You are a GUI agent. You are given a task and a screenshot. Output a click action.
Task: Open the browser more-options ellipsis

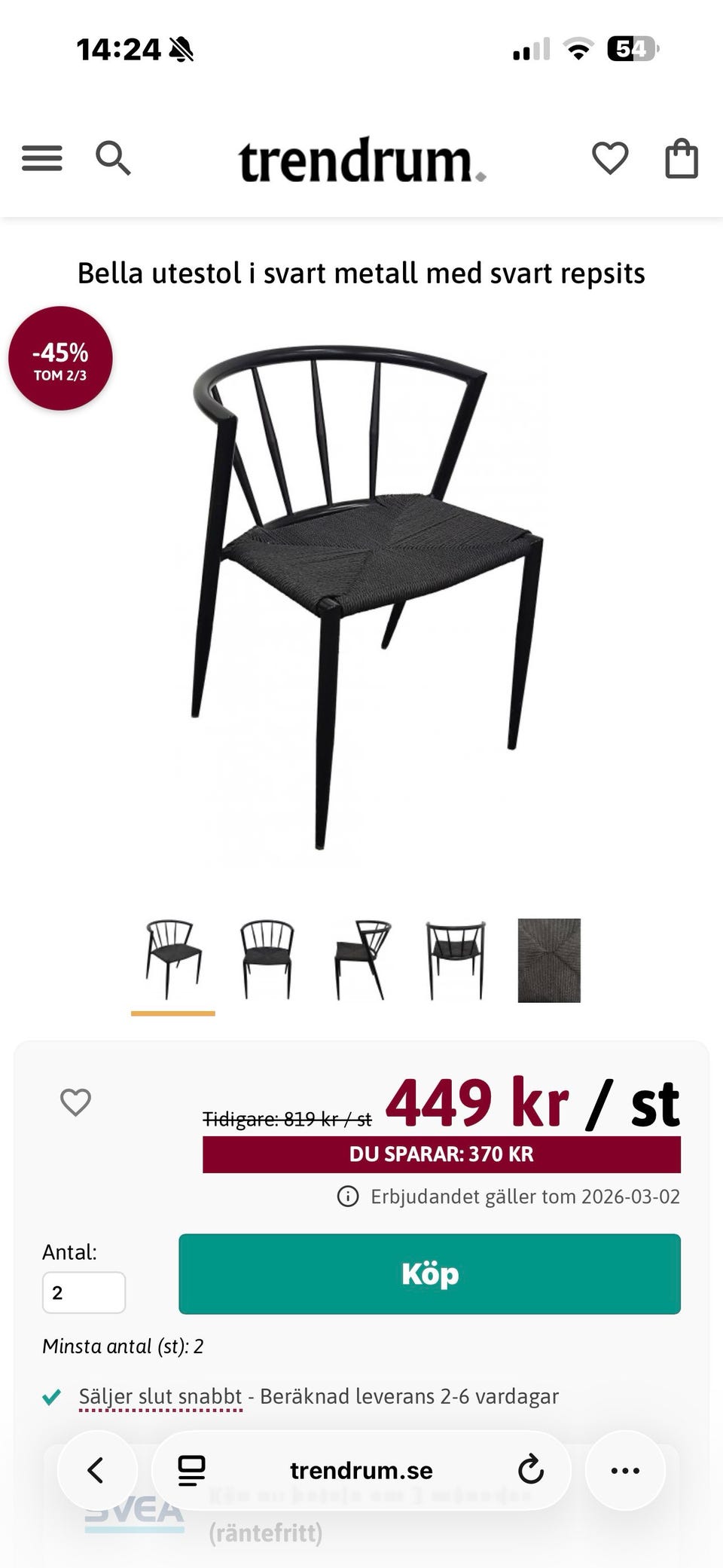625,1470
